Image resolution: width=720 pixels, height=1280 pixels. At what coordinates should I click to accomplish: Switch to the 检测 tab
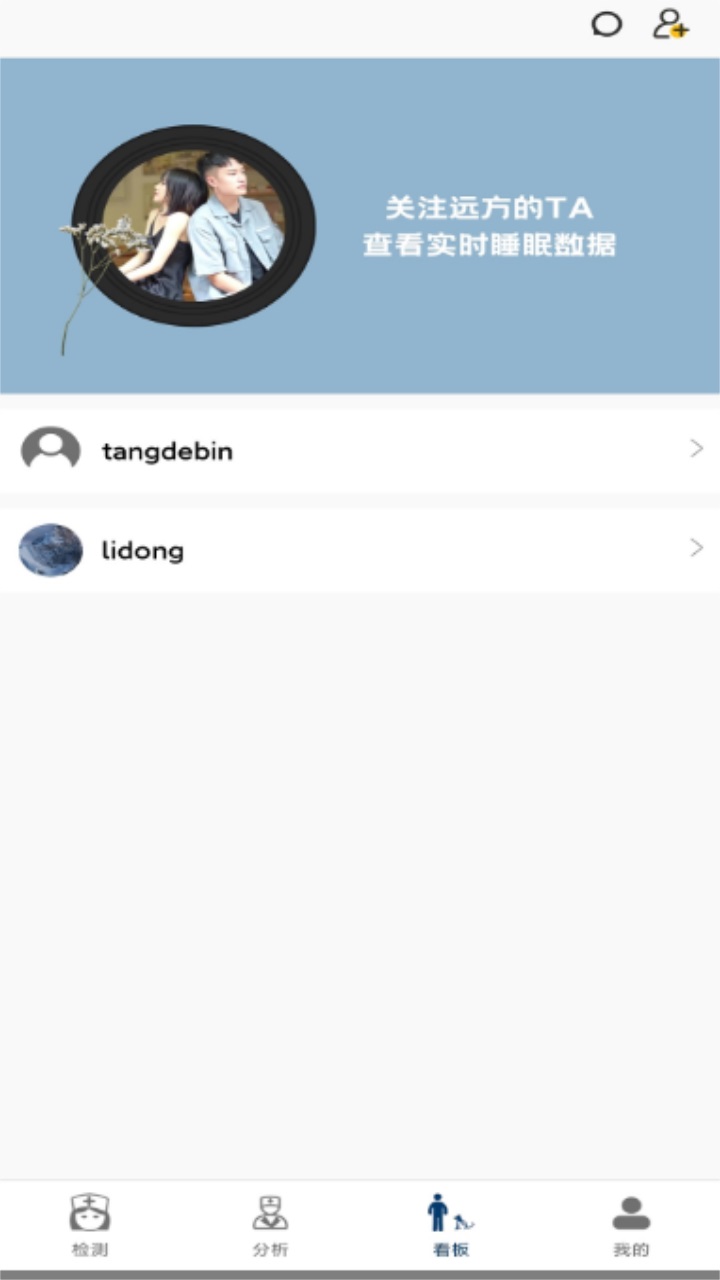point(90,1225)
